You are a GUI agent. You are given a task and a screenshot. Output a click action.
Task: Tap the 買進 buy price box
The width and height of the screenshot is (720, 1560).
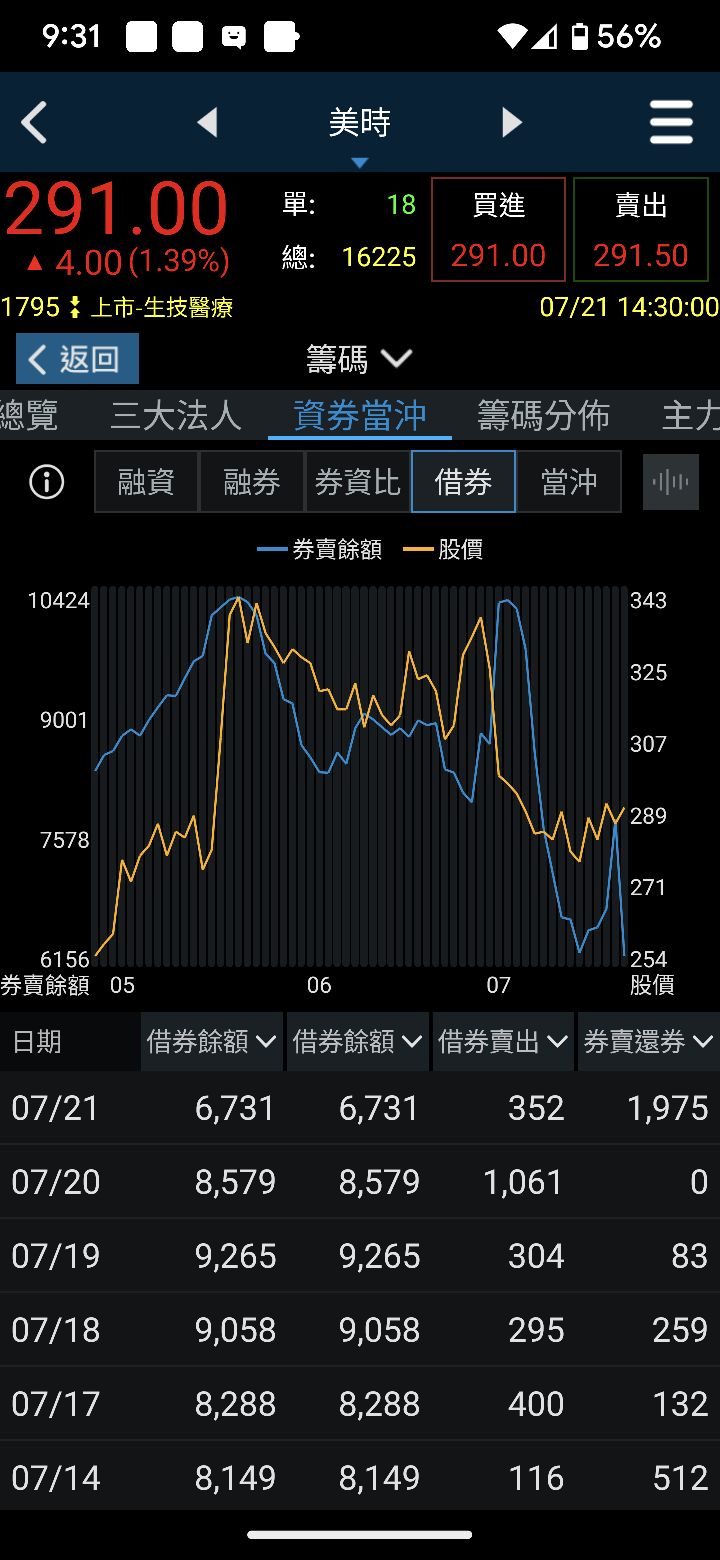498,230
